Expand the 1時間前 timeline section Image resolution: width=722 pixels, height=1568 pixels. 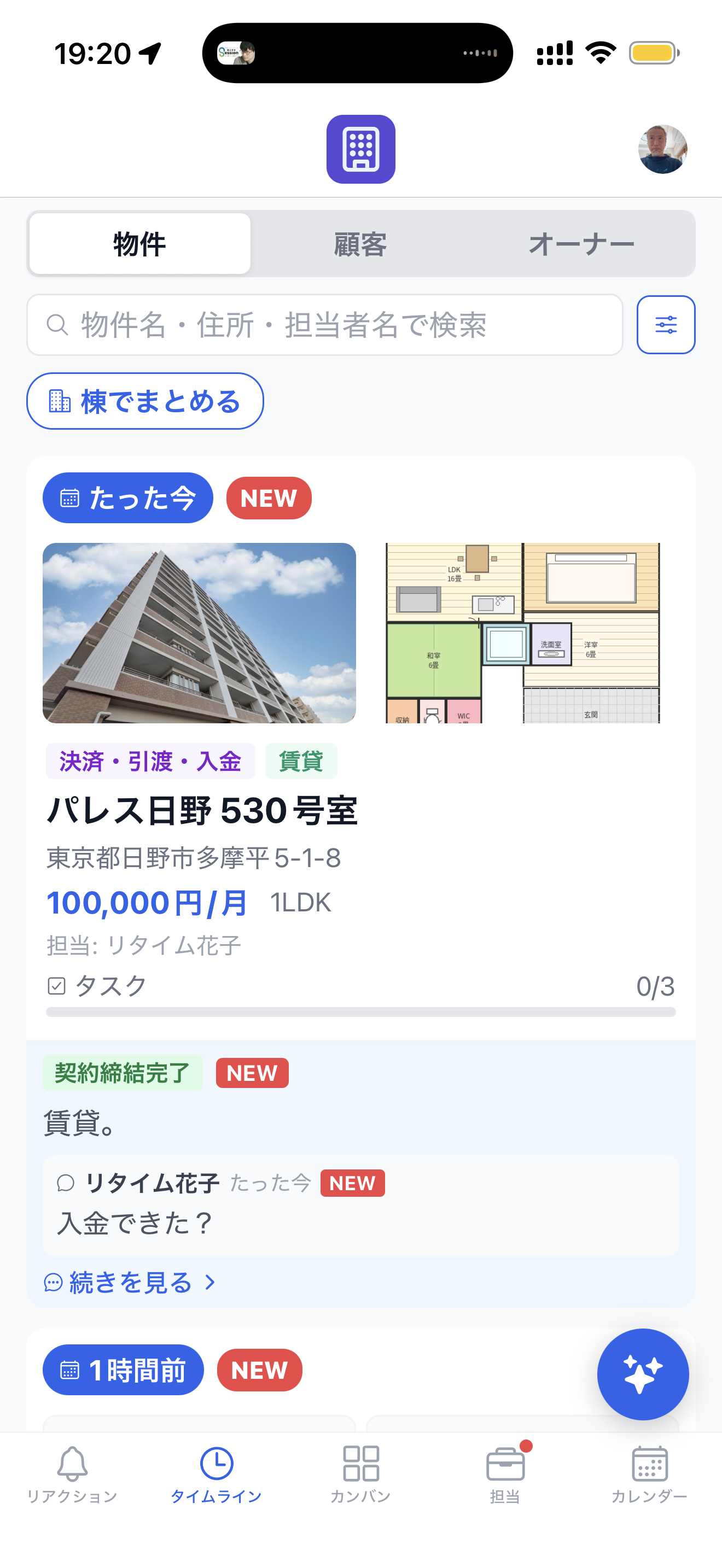(123, 1370)
